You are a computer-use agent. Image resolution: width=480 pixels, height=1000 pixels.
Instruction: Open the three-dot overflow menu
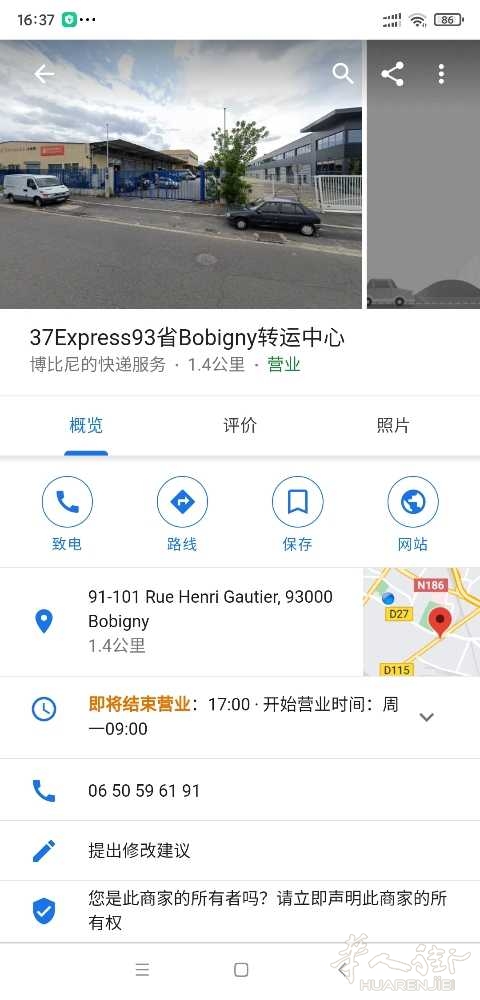tap(441, 74)
